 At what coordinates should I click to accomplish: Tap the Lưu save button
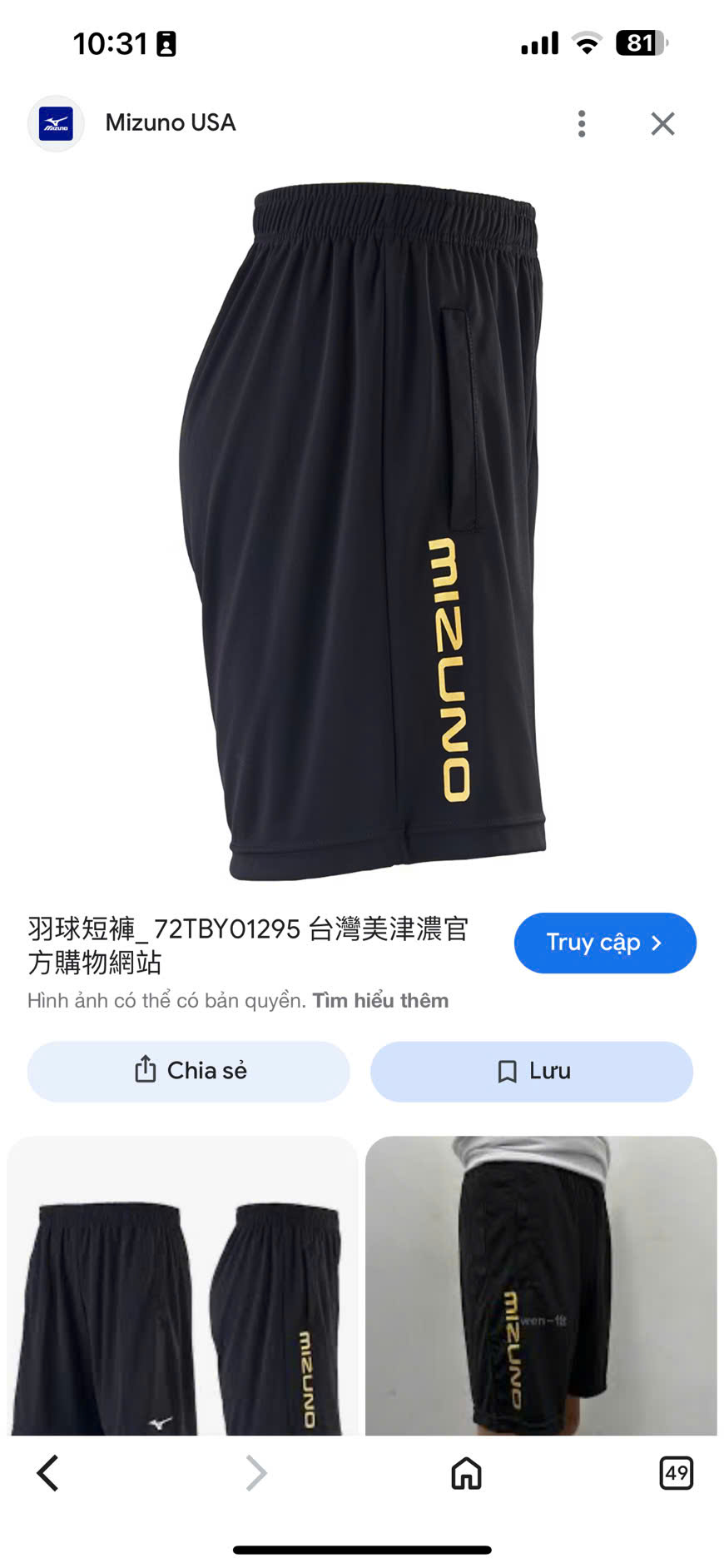[532, 1071]
